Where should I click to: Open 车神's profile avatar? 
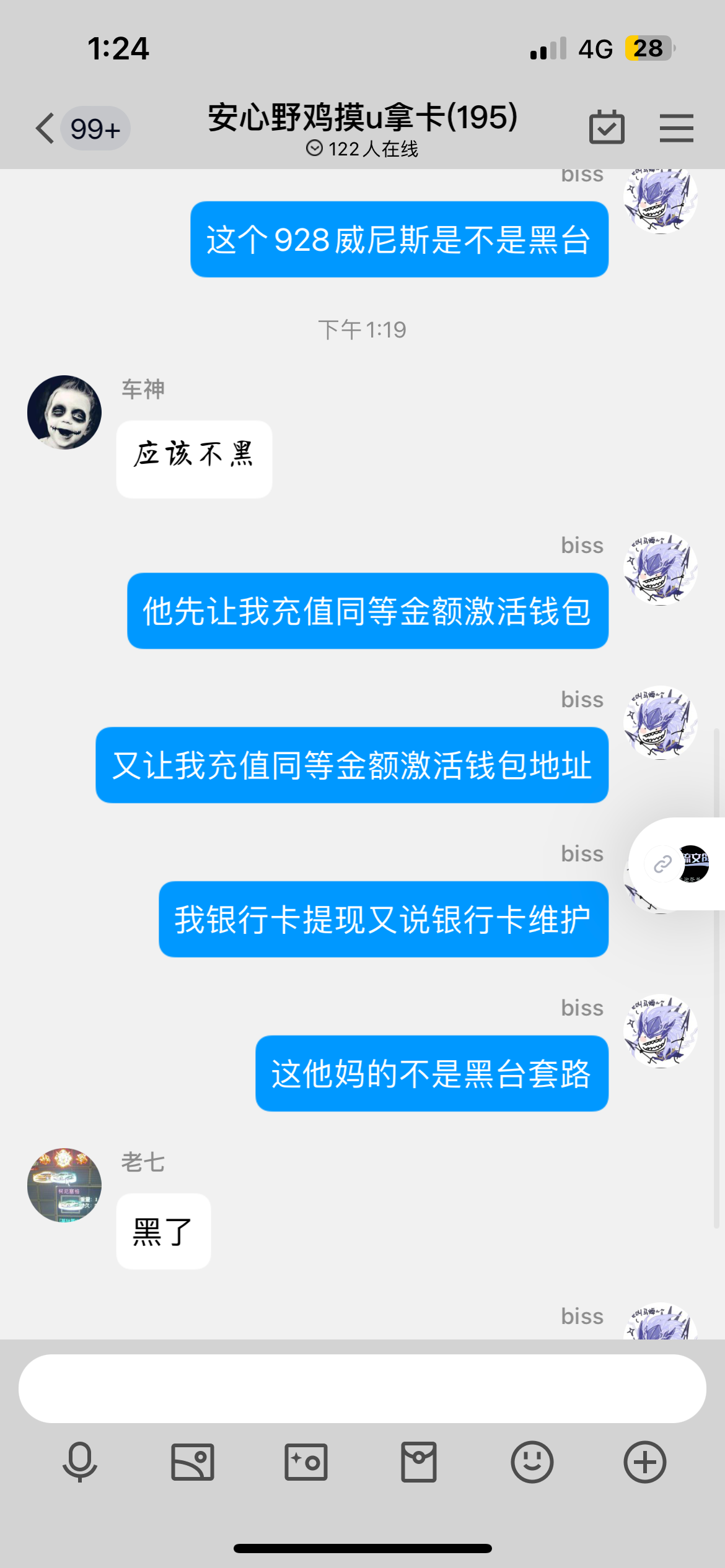coord(64,412)
